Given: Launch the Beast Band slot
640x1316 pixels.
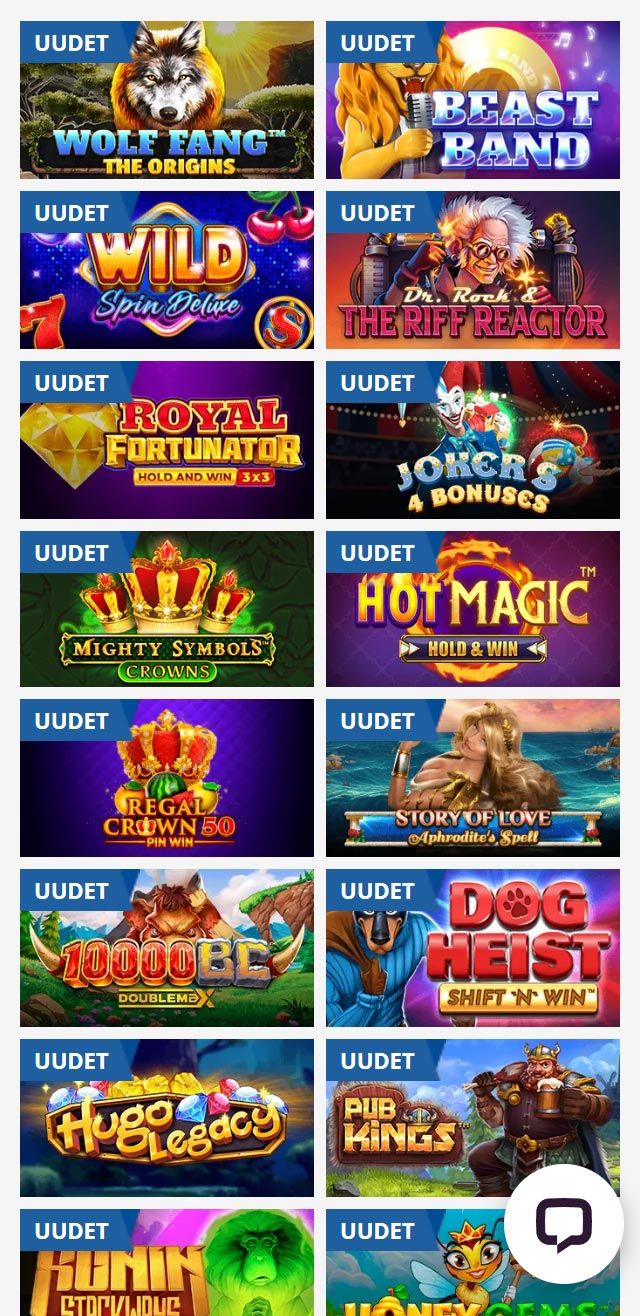Looking at the screenshot, I should 472,100.
